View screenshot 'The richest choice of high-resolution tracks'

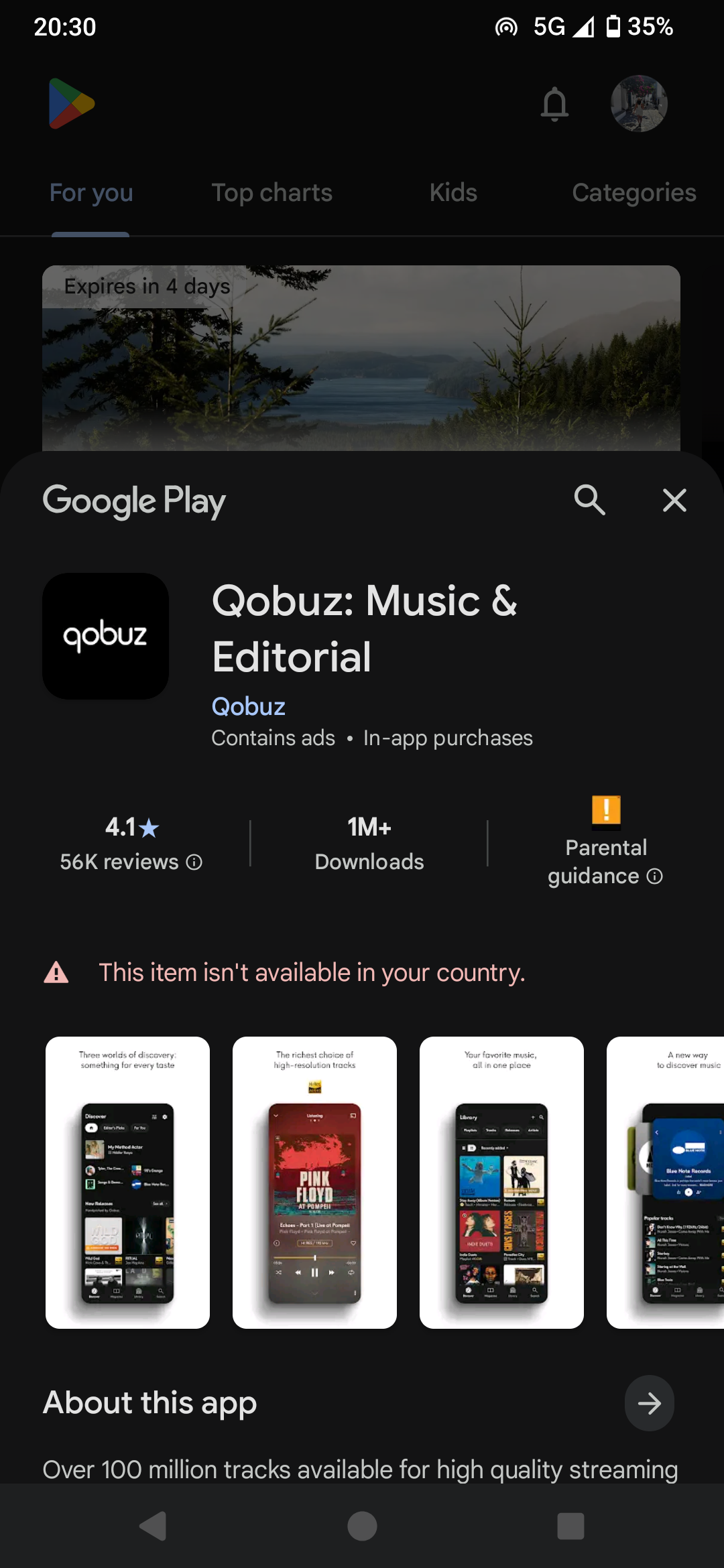coord(314,1182)
